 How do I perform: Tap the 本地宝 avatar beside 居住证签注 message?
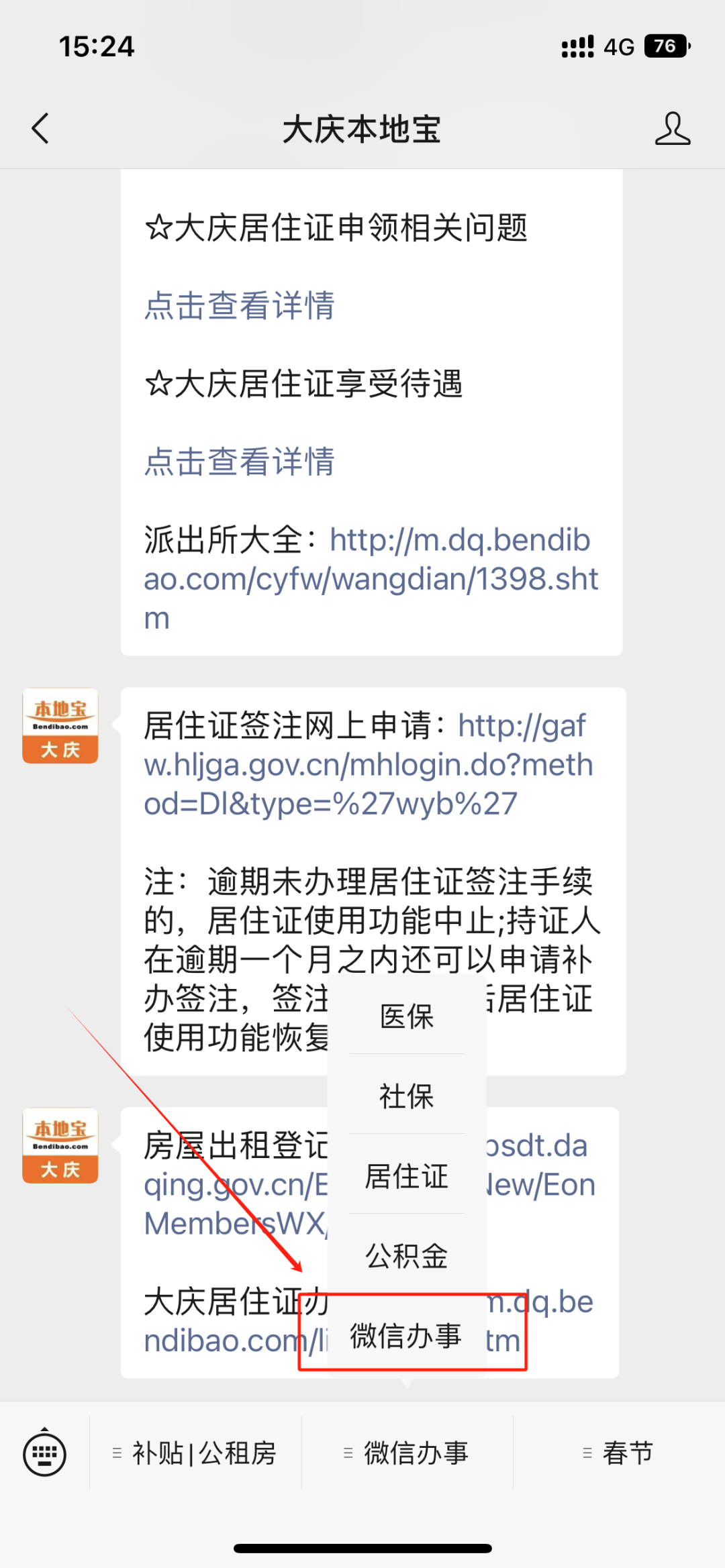[60, 725]
